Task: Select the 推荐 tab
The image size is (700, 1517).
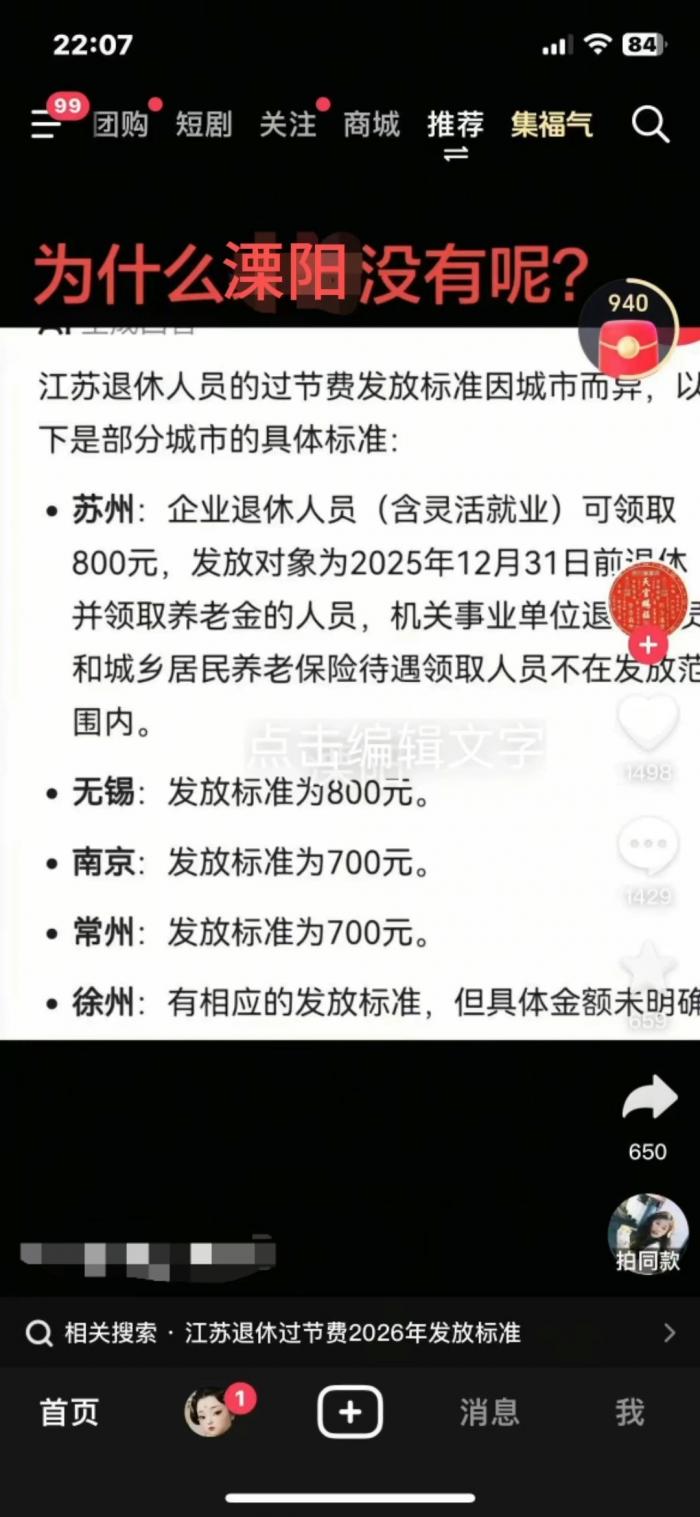Action: [455, 125]
